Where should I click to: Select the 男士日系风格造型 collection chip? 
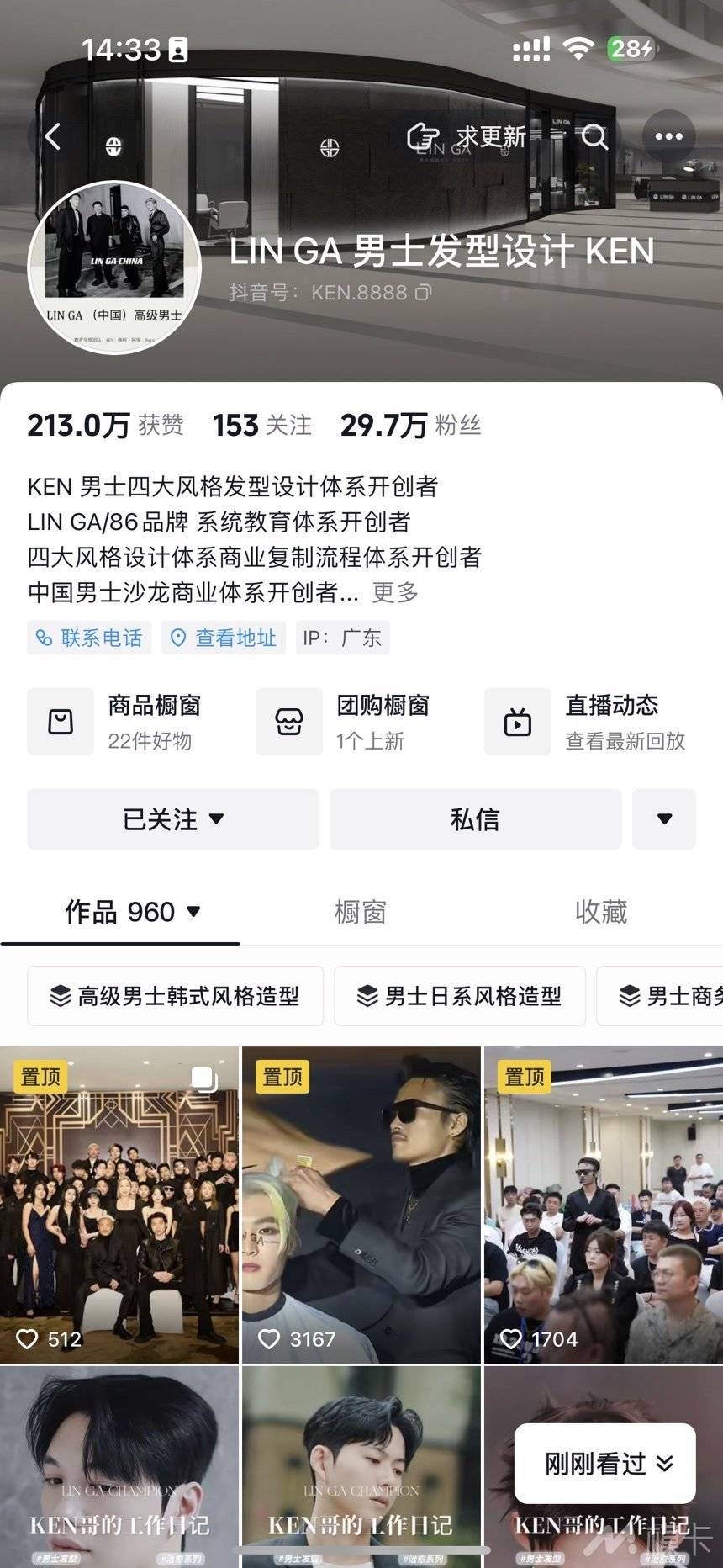point(460,996)
